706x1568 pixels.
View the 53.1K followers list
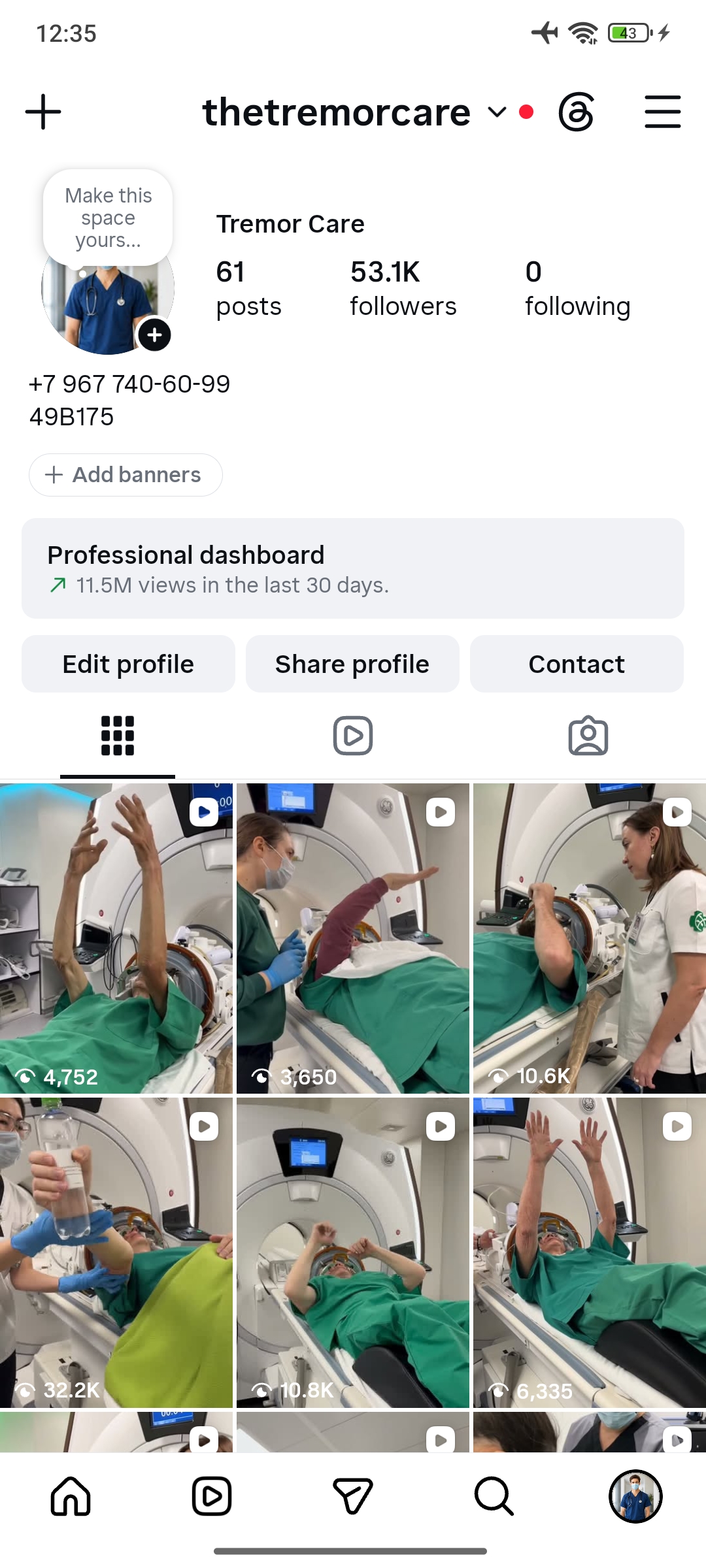click(403, 288)
